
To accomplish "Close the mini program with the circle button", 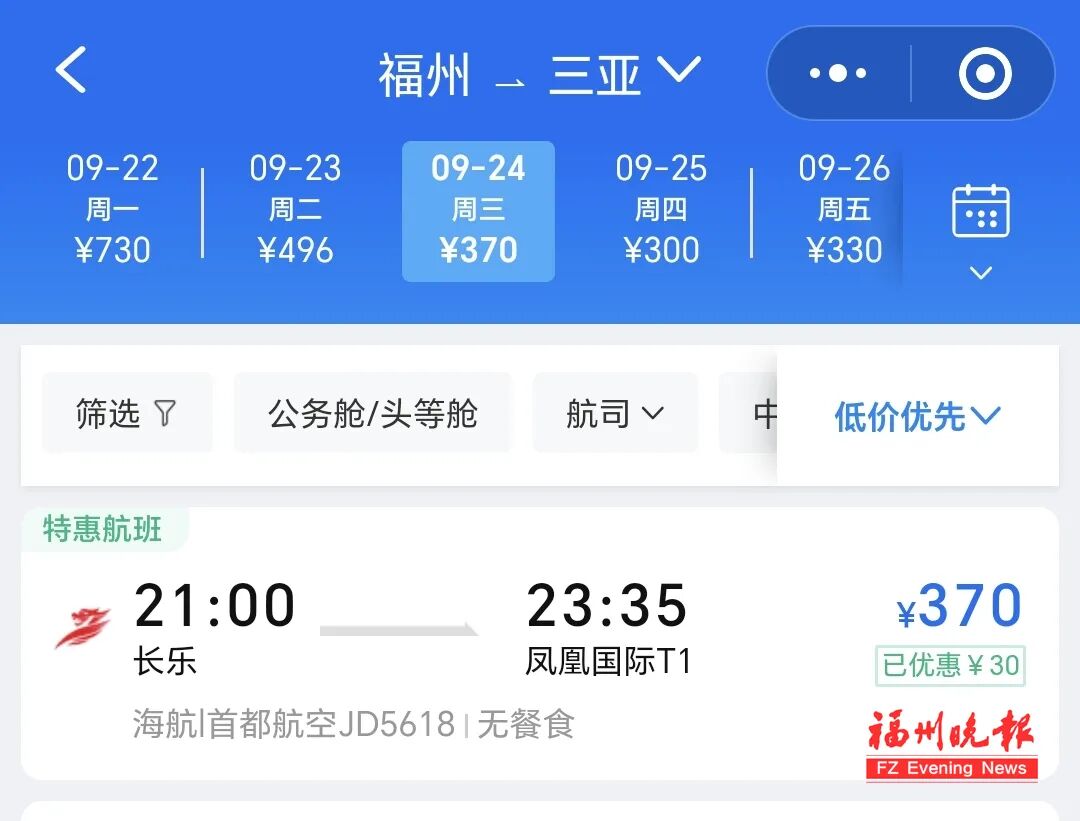I will pos(984,73).
